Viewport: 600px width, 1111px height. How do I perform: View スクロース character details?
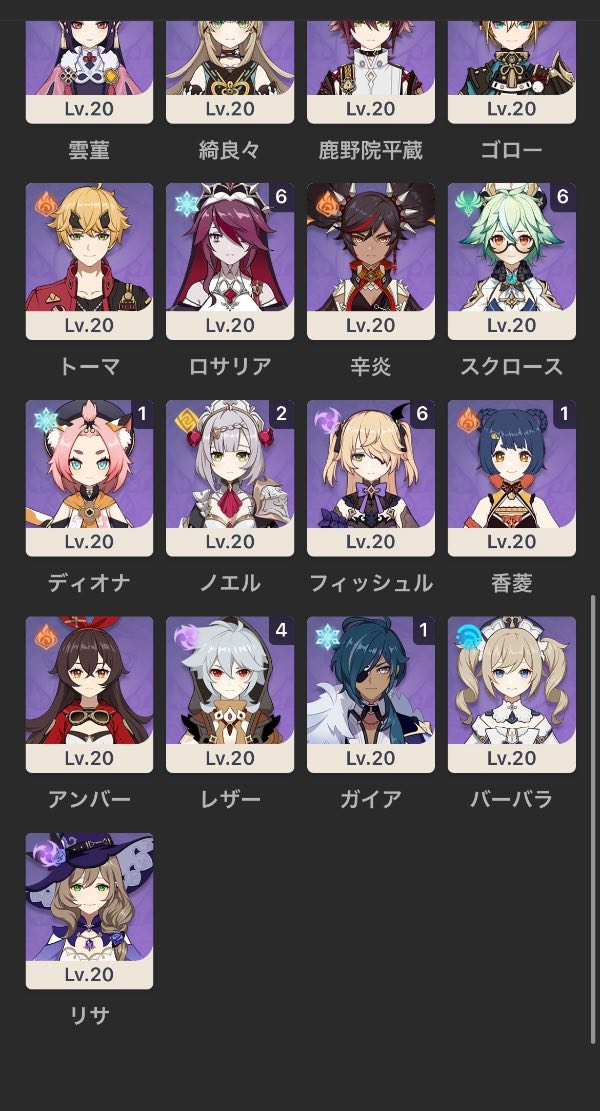tap(512, 260)
